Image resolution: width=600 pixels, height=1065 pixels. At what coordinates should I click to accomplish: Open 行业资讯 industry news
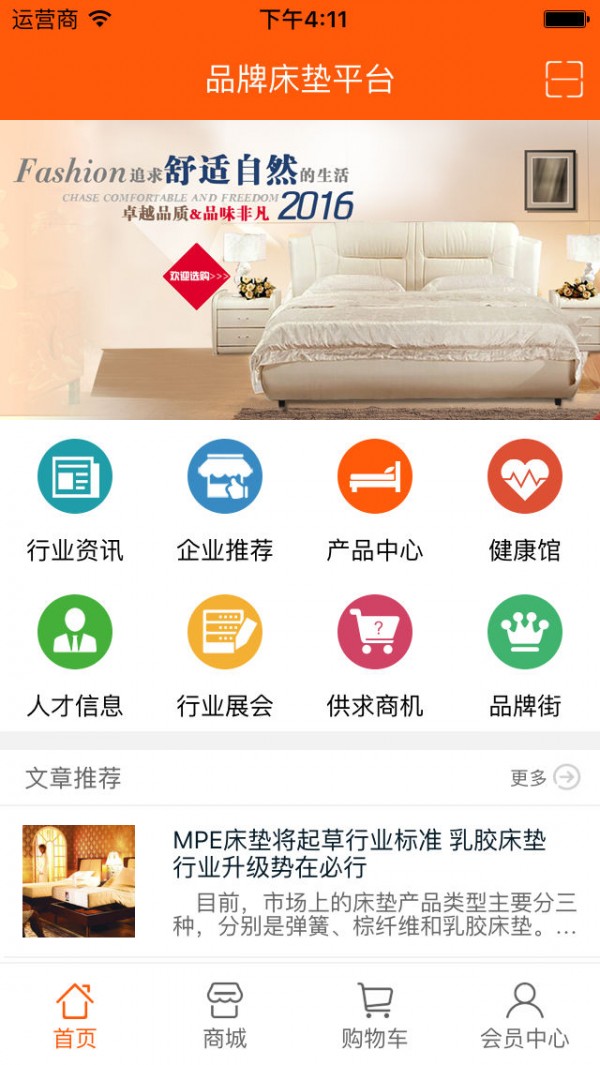(x=75, y=500)
